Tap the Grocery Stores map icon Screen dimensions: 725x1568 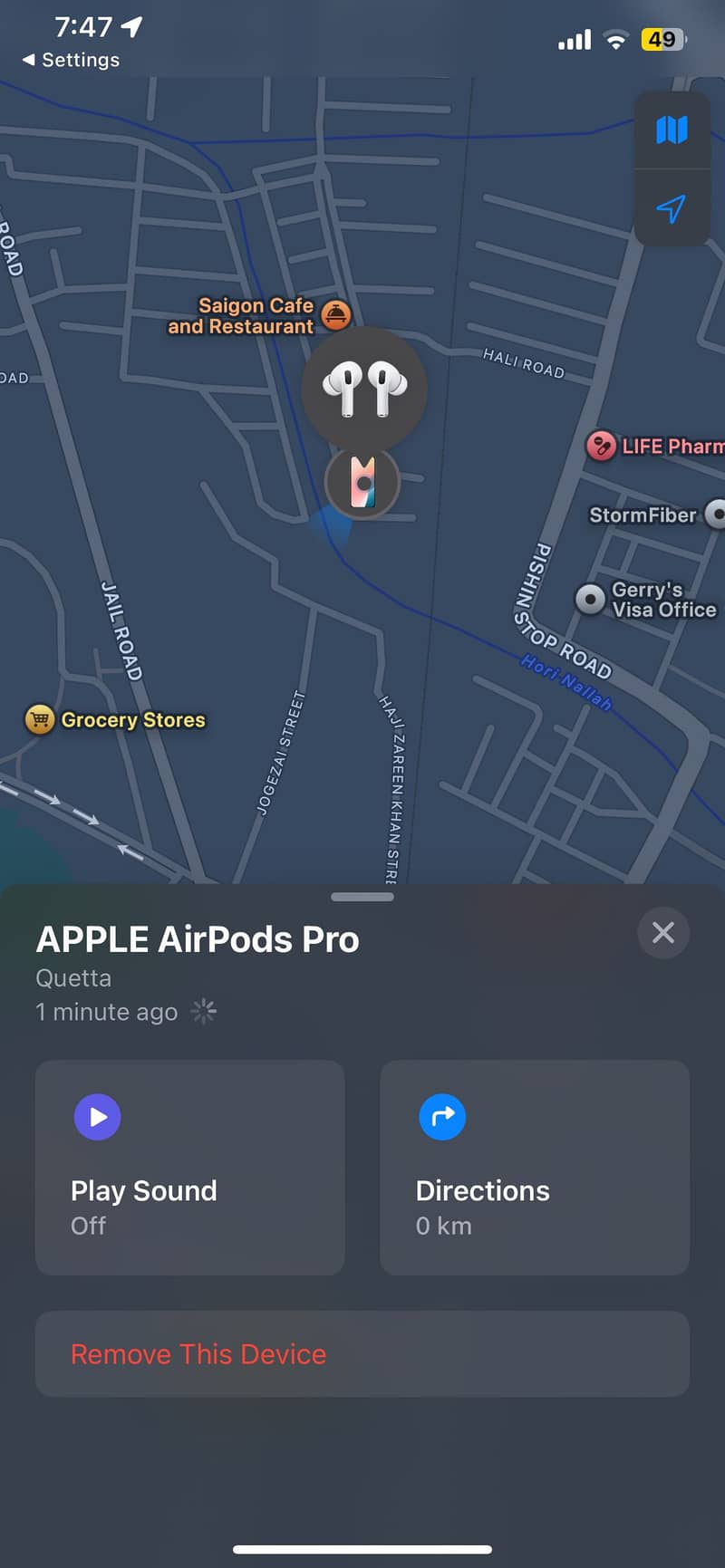(x=38, y=719)
